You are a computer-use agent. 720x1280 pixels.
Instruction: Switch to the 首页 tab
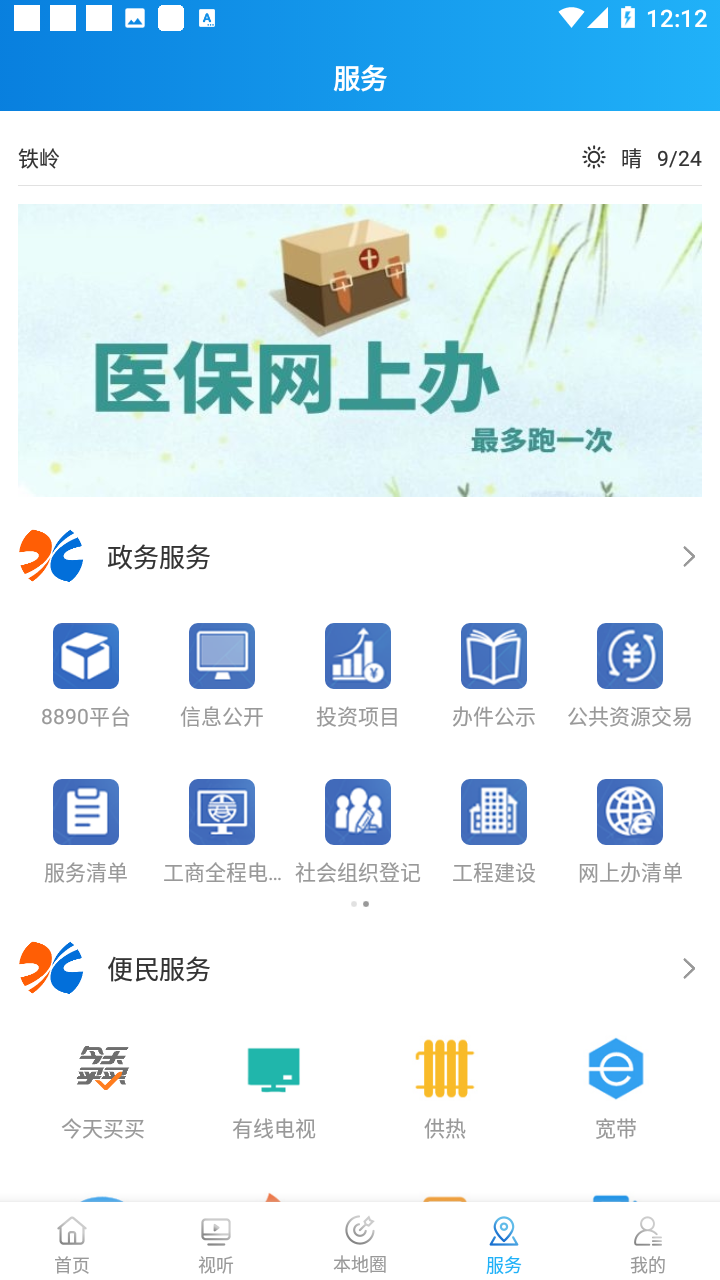click(70, 1240)
